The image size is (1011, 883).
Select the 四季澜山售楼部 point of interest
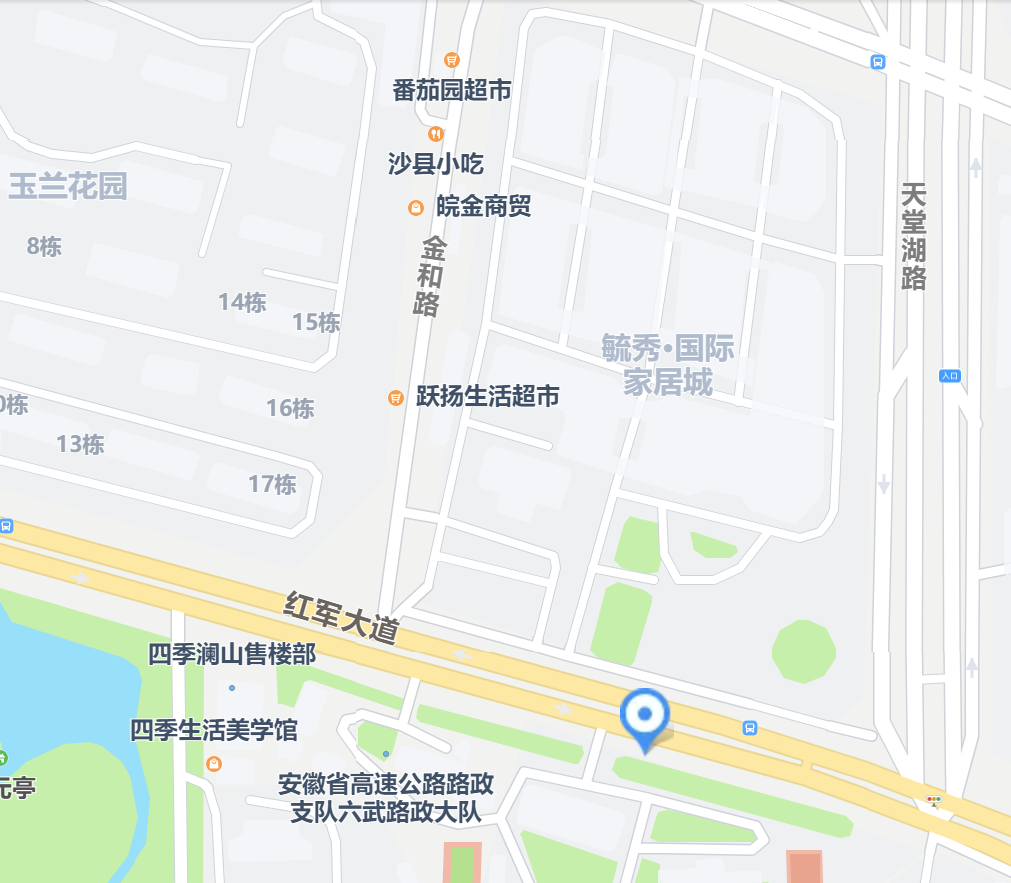pos(232,687)
